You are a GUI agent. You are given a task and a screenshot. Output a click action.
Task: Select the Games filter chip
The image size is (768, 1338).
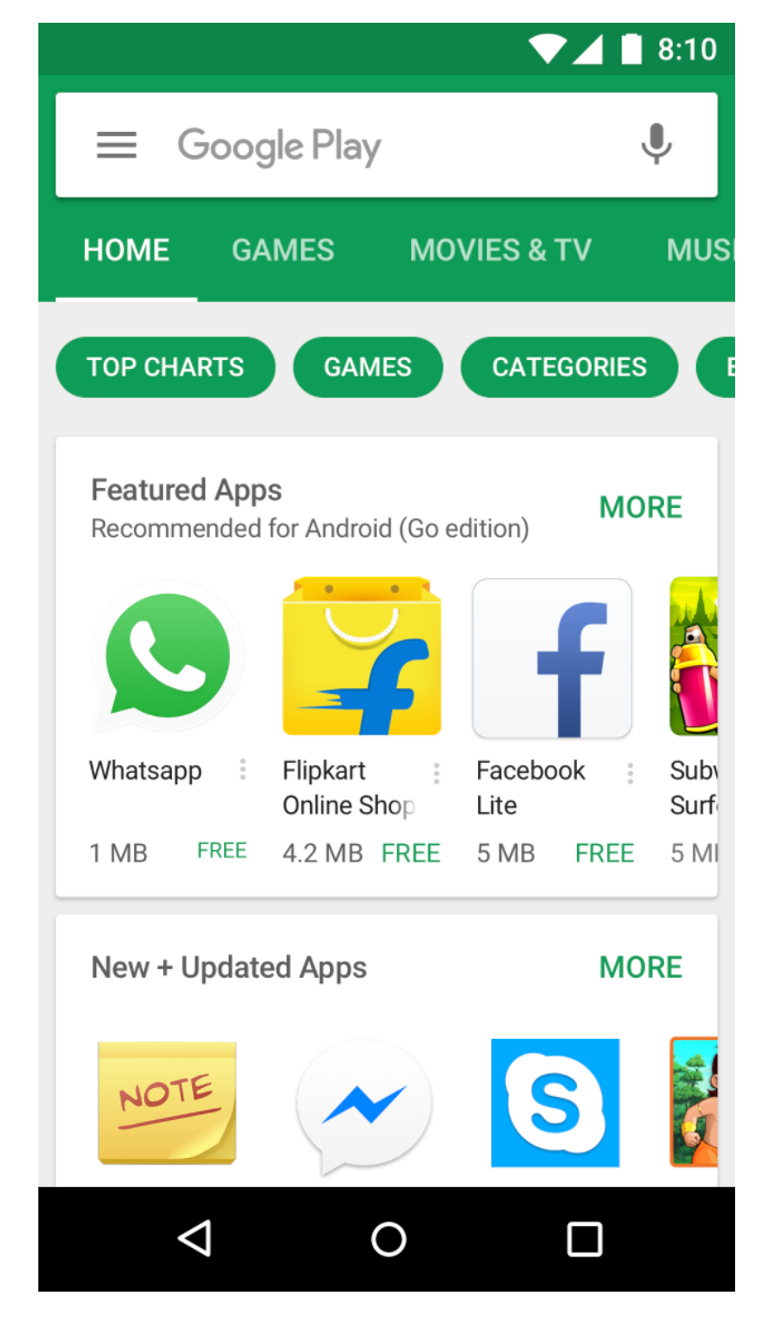[x=367, y=367]
